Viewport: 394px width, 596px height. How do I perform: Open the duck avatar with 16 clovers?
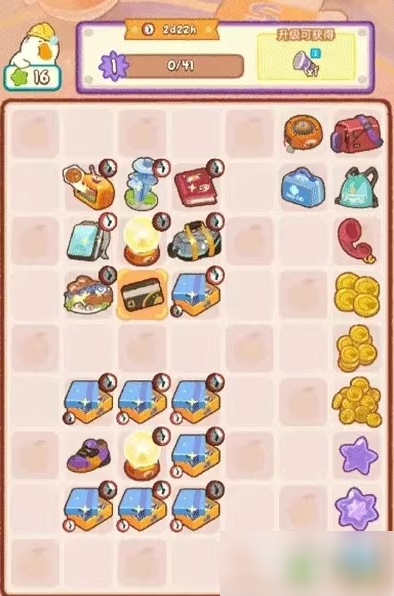[x=33, y=57]
